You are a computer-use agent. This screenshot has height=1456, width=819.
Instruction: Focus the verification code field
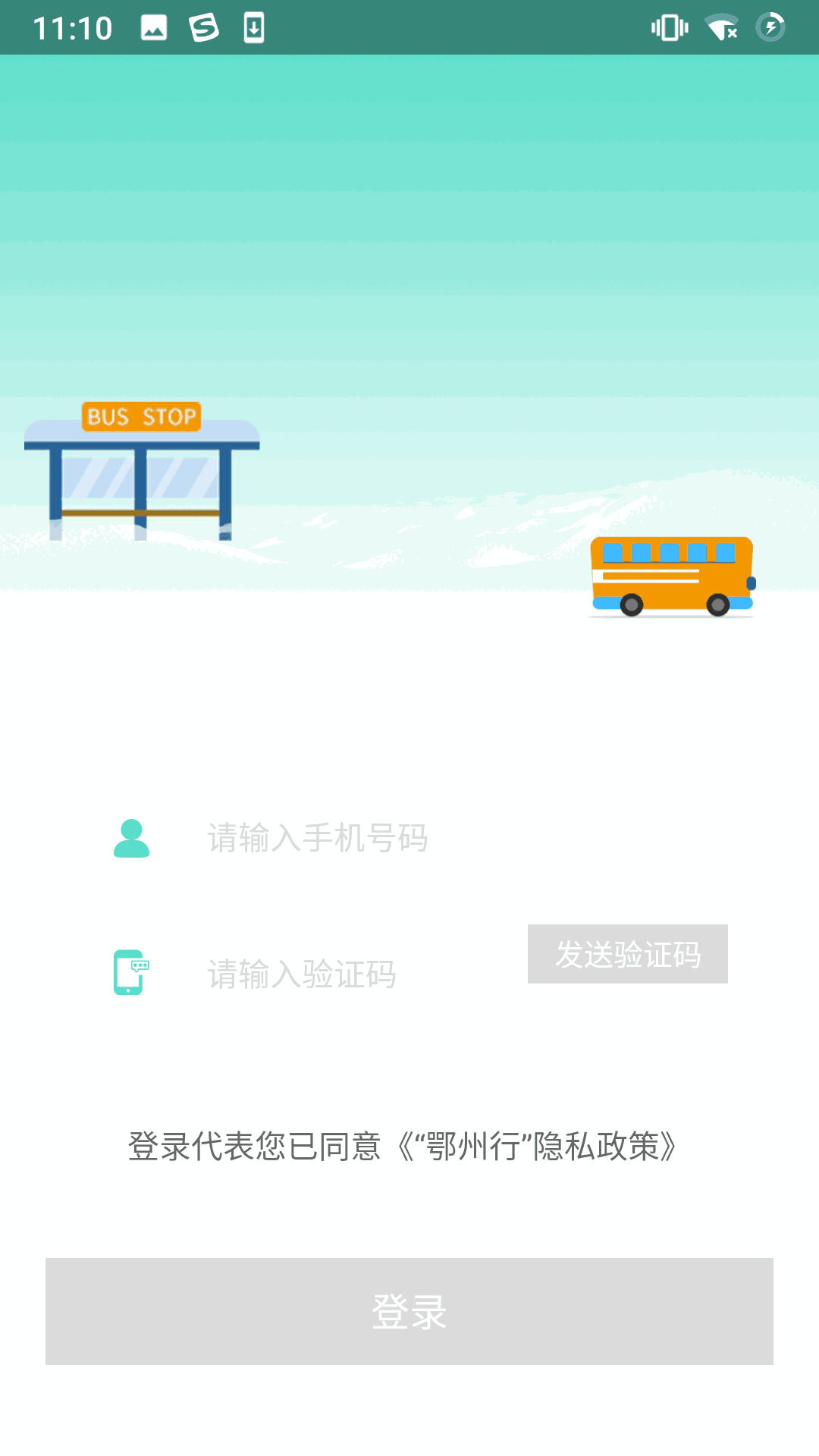[x=341, y=974]
